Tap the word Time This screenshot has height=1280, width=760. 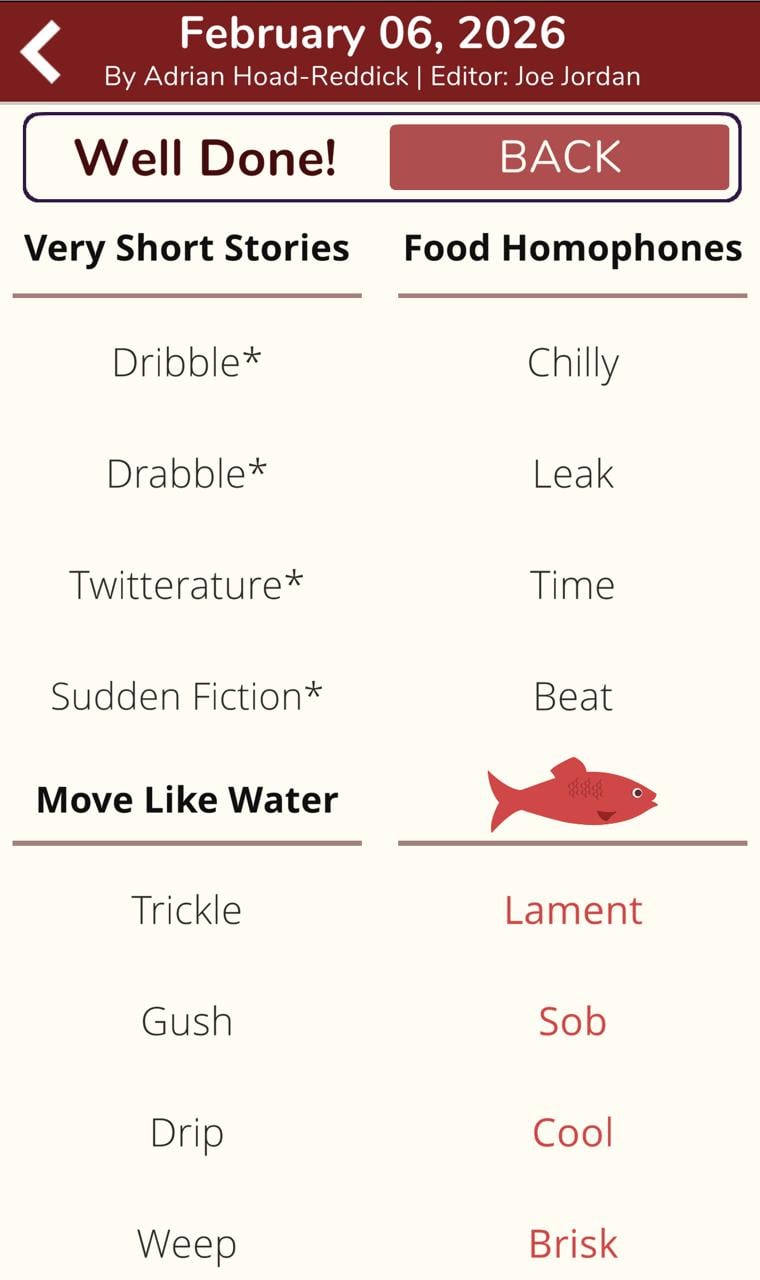point(573,585)
